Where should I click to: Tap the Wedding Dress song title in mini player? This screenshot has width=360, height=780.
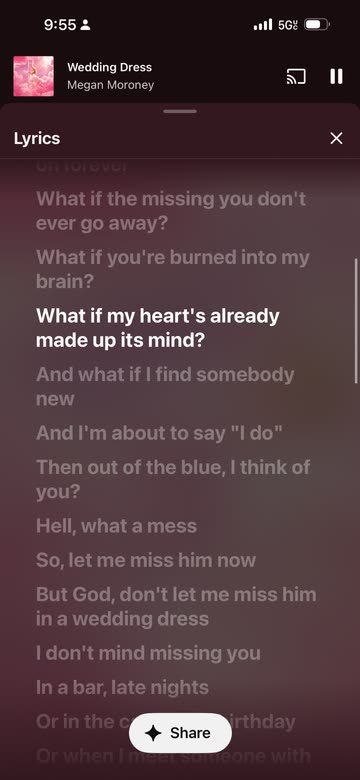(109, 67)
